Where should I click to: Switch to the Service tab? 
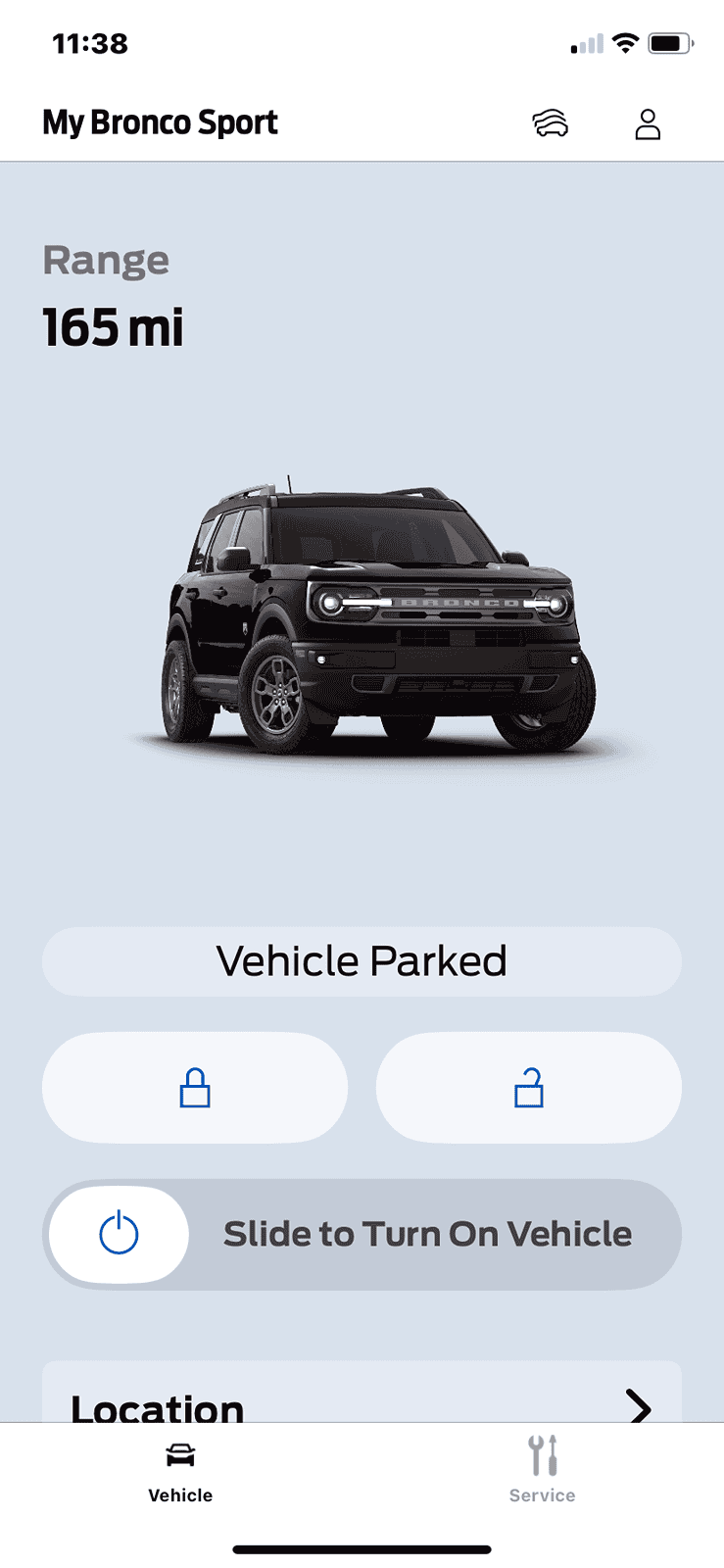tap(542, 1470)
